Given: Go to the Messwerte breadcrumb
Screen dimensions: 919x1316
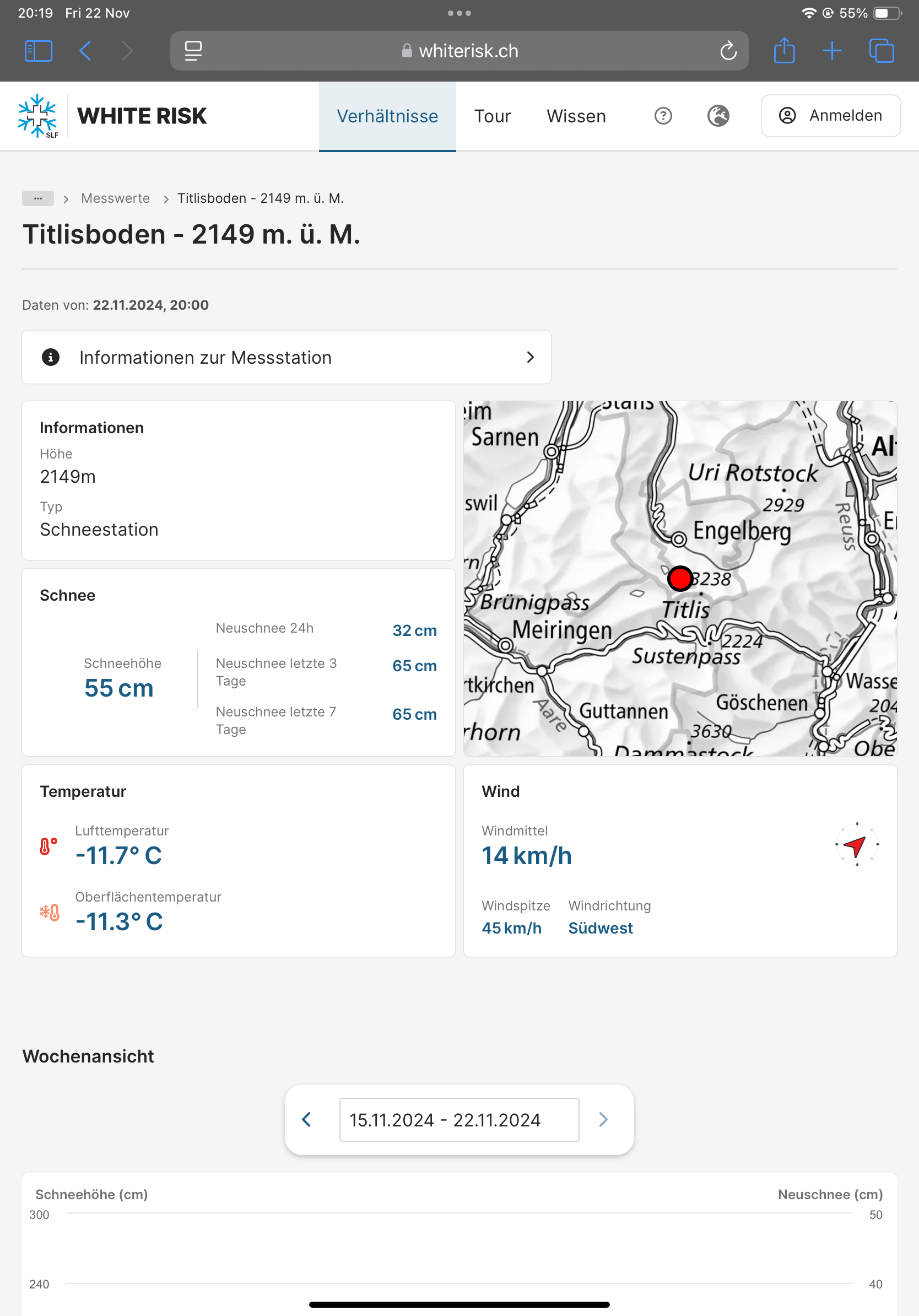Looking at the screenshot, I should 115,198.
